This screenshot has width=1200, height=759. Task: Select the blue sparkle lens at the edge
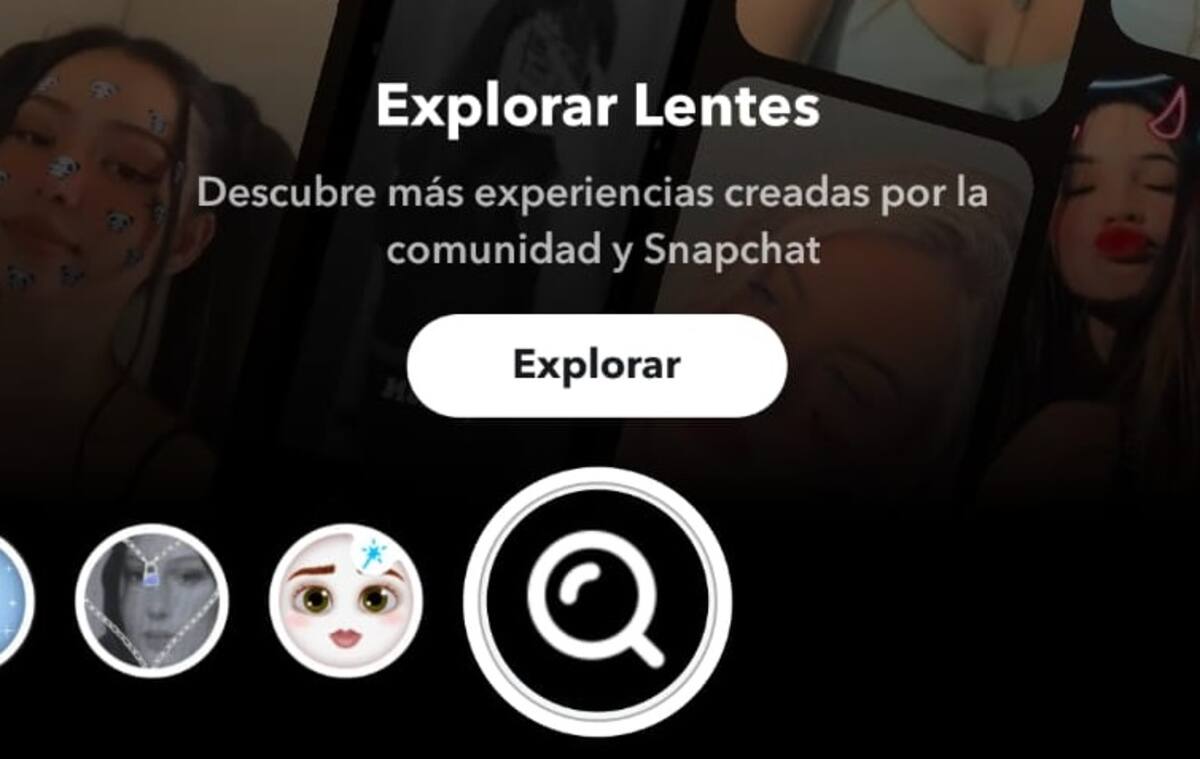12,601
